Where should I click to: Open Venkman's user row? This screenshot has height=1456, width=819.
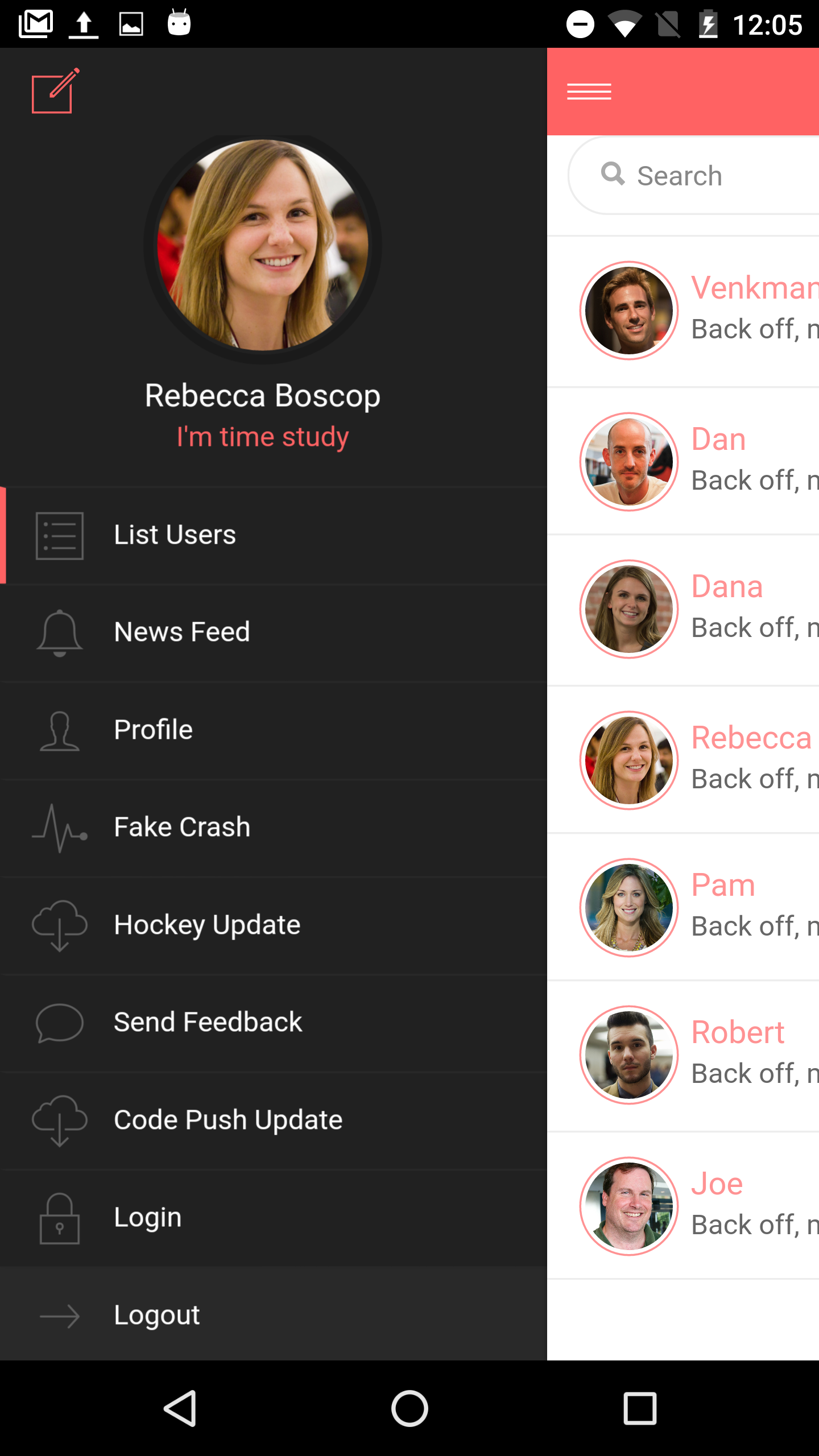point(682,311)
